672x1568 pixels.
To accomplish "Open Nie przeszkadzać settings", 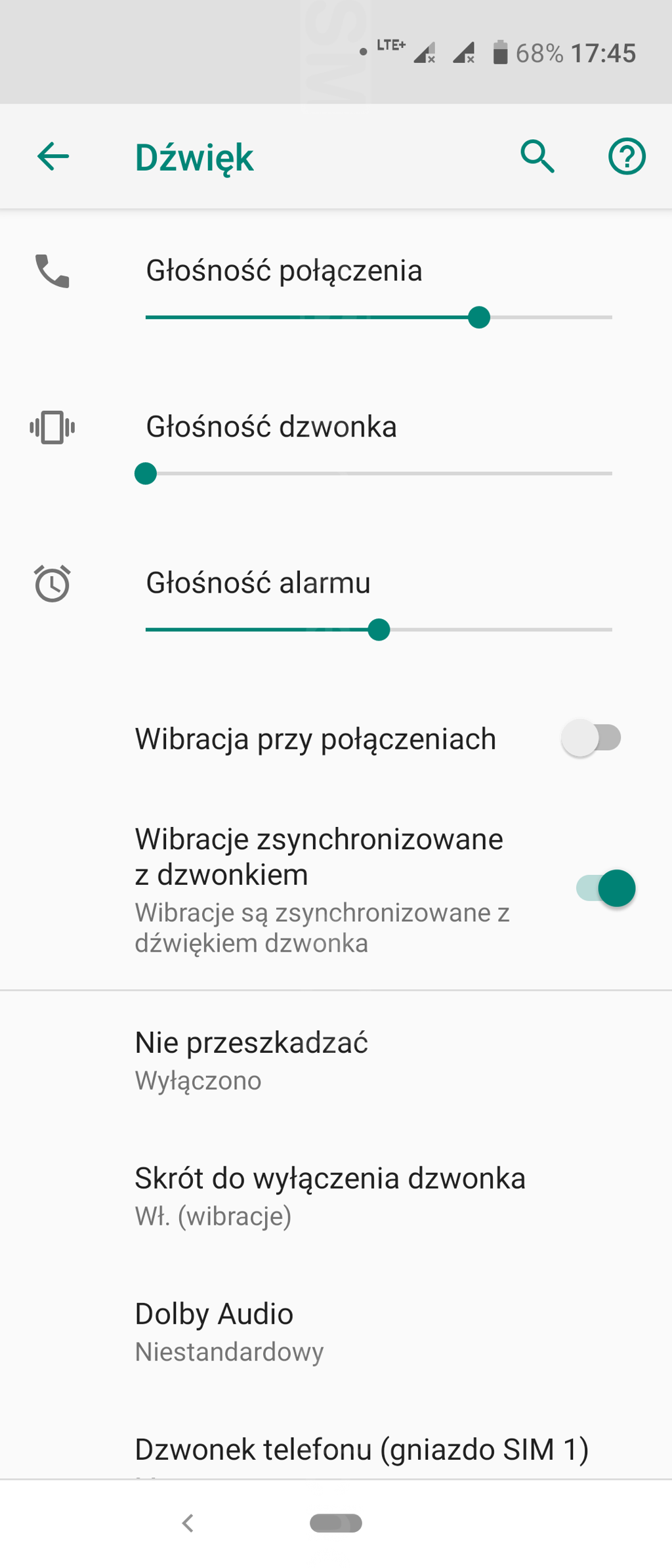I will tap(251, 1060).
